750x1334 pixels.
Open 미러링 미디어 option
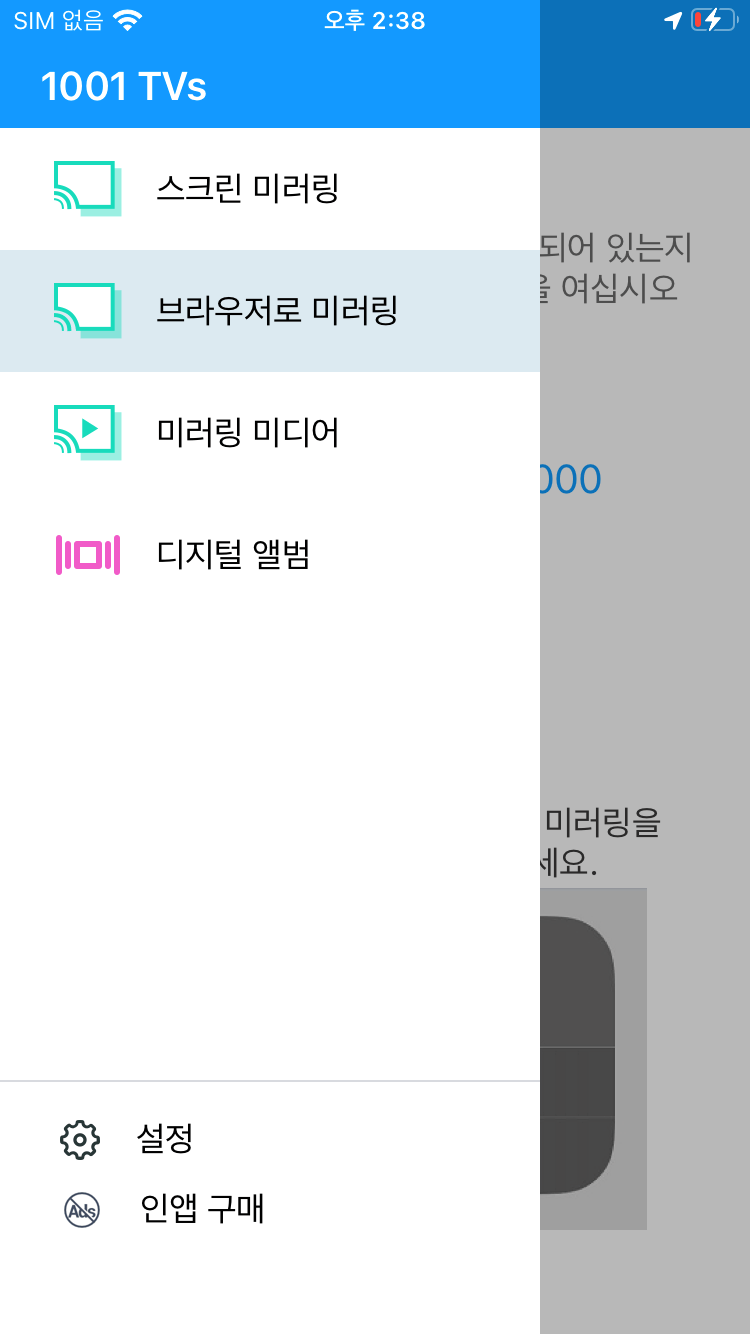[270, 433]
